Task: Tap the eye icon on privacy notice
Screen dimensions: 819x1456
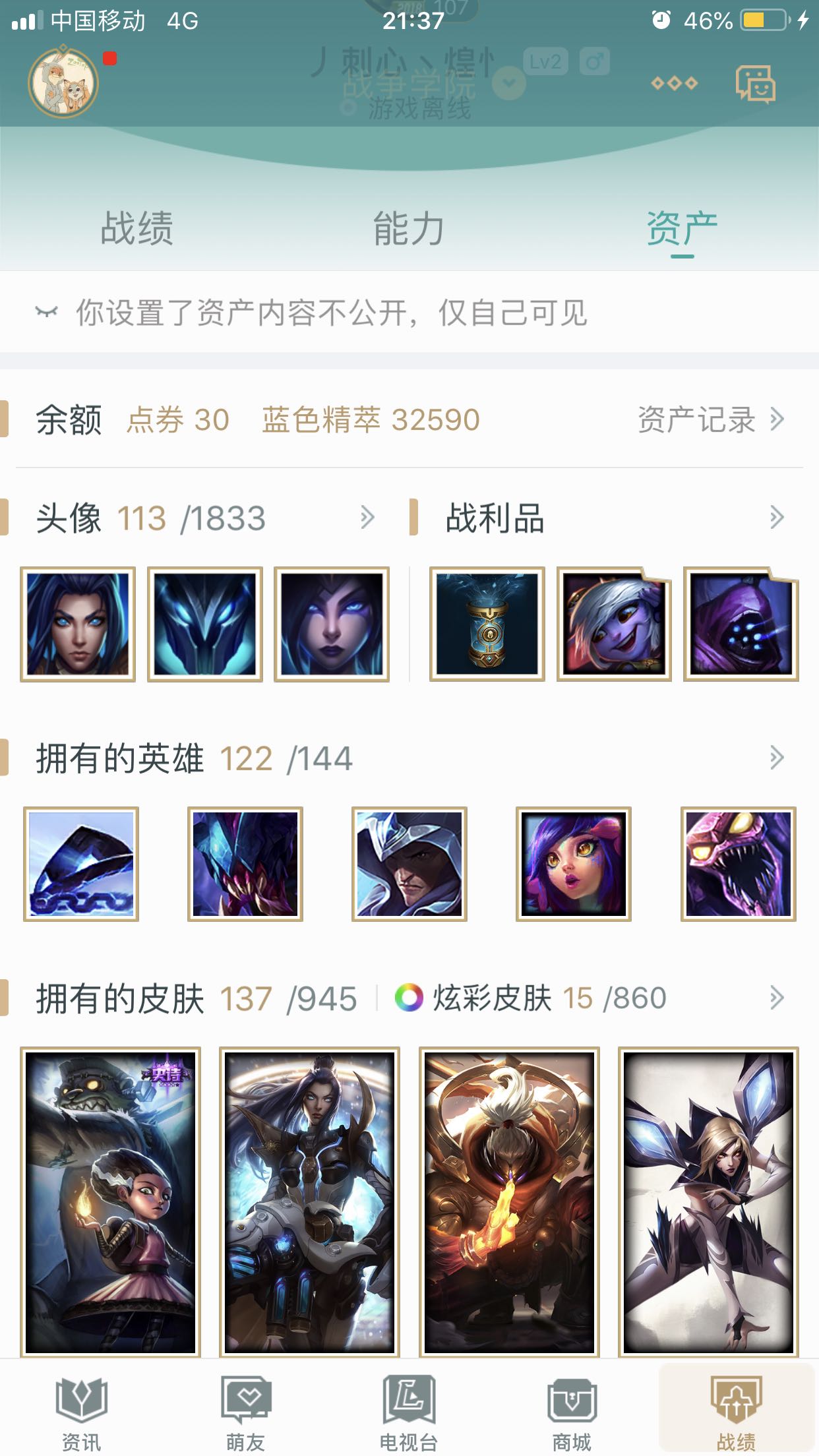Action: click(x=46, y=312)
